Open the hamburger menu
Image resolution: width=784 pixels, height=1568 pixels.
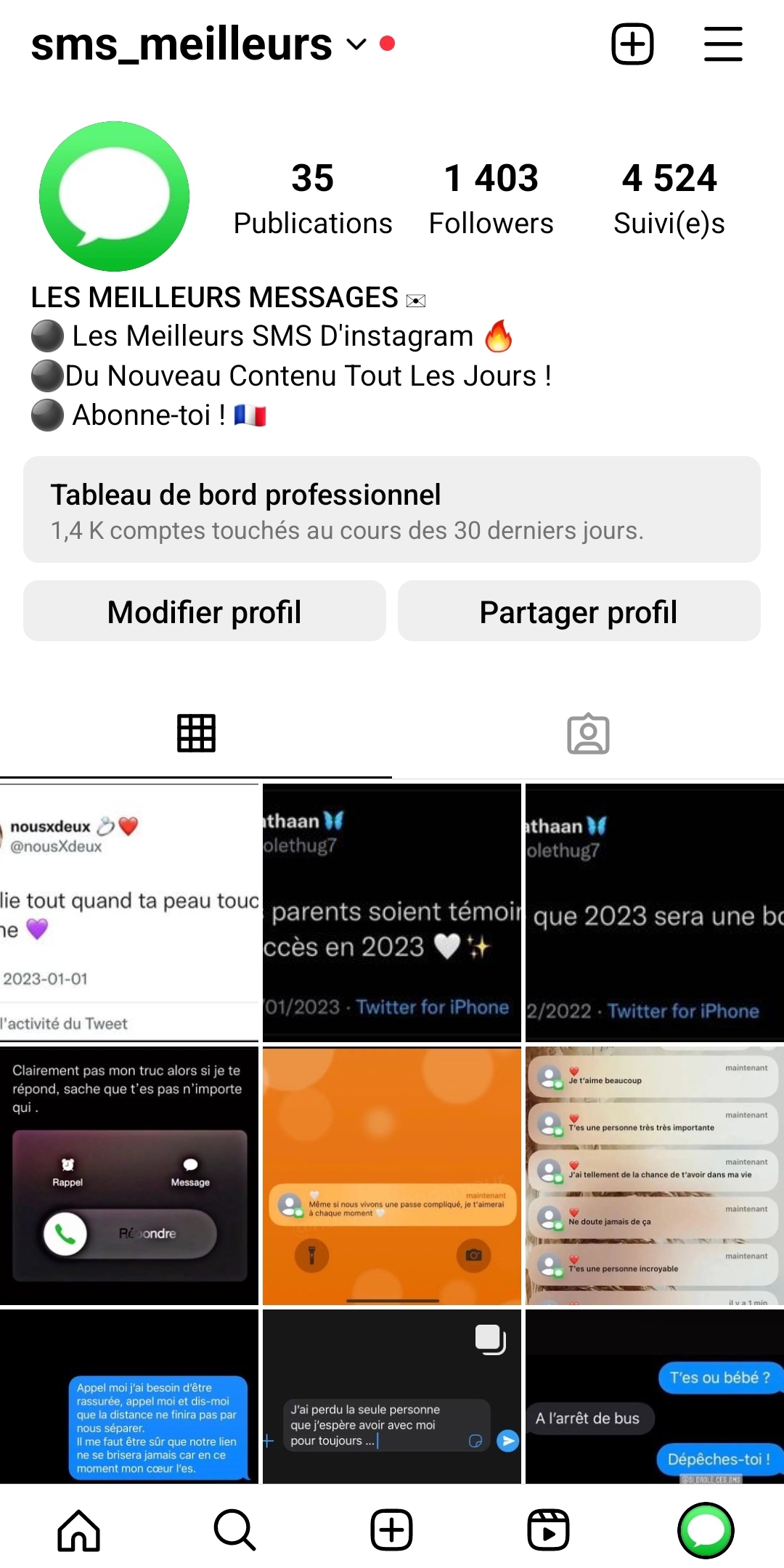(x=723, y=44)
